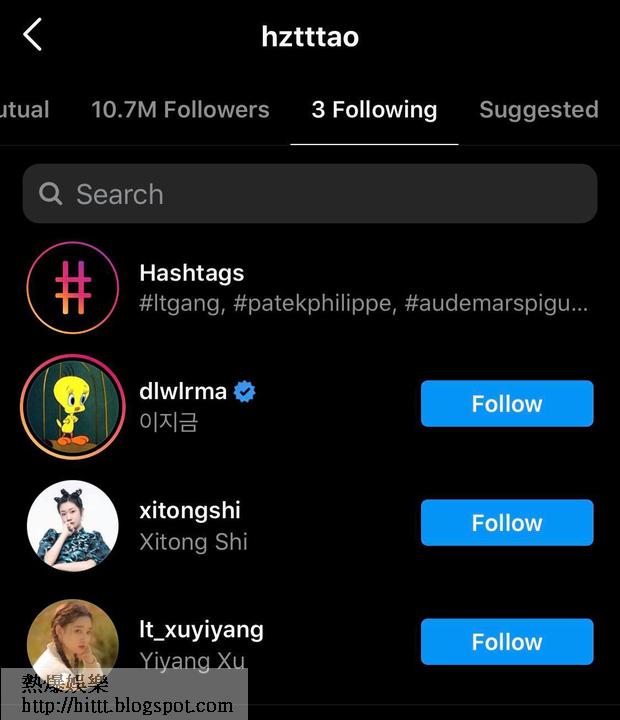
Task: Follow xitongshi
Action: [507, 523]
